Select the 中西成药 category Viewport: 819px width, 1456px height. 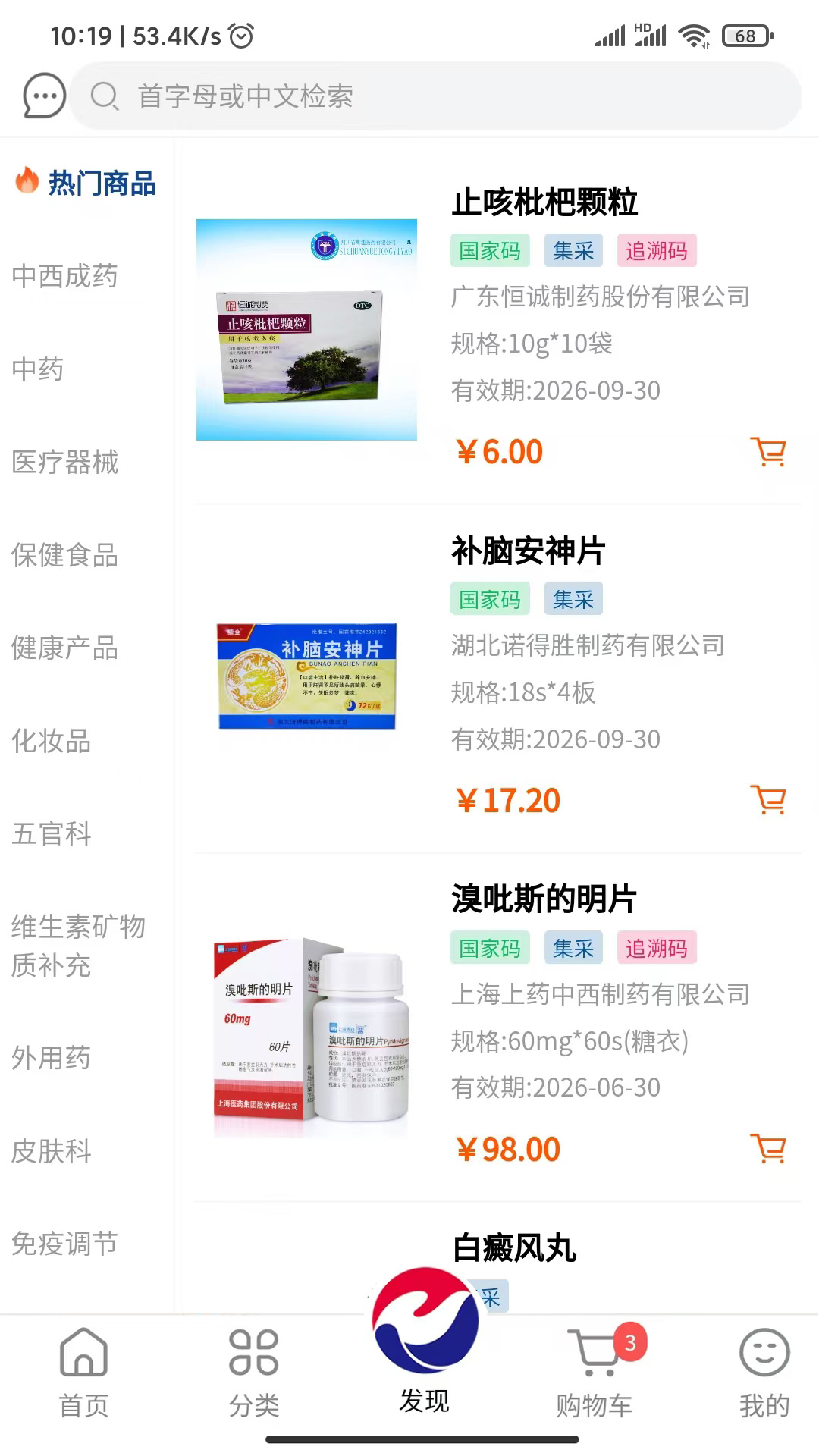(x=65, y=276)
